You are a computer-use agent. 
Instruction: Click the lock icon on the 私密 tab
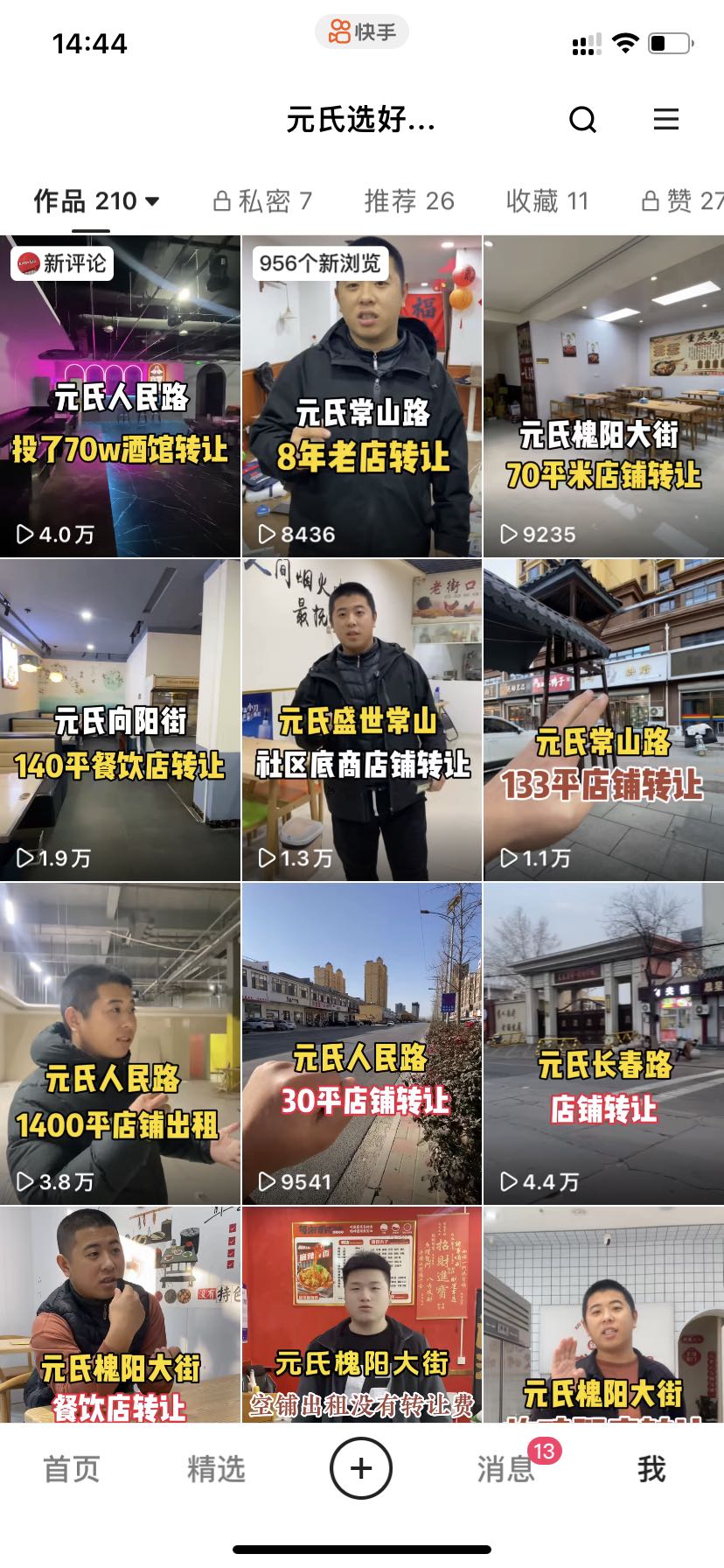[222, 199]
